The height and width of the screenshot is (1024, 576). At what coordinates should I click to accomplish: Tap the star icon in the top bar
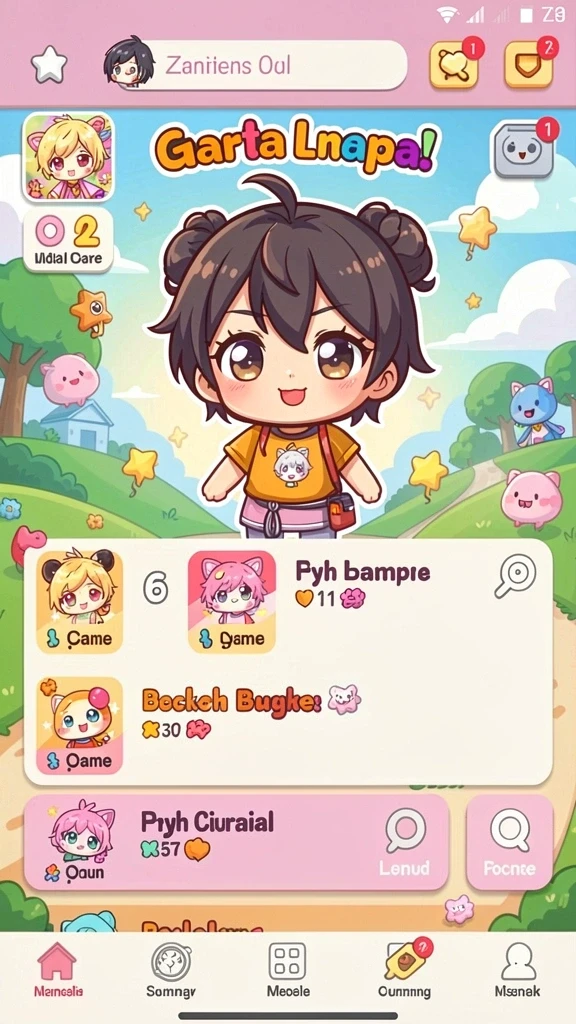click(x=50, y=65)
